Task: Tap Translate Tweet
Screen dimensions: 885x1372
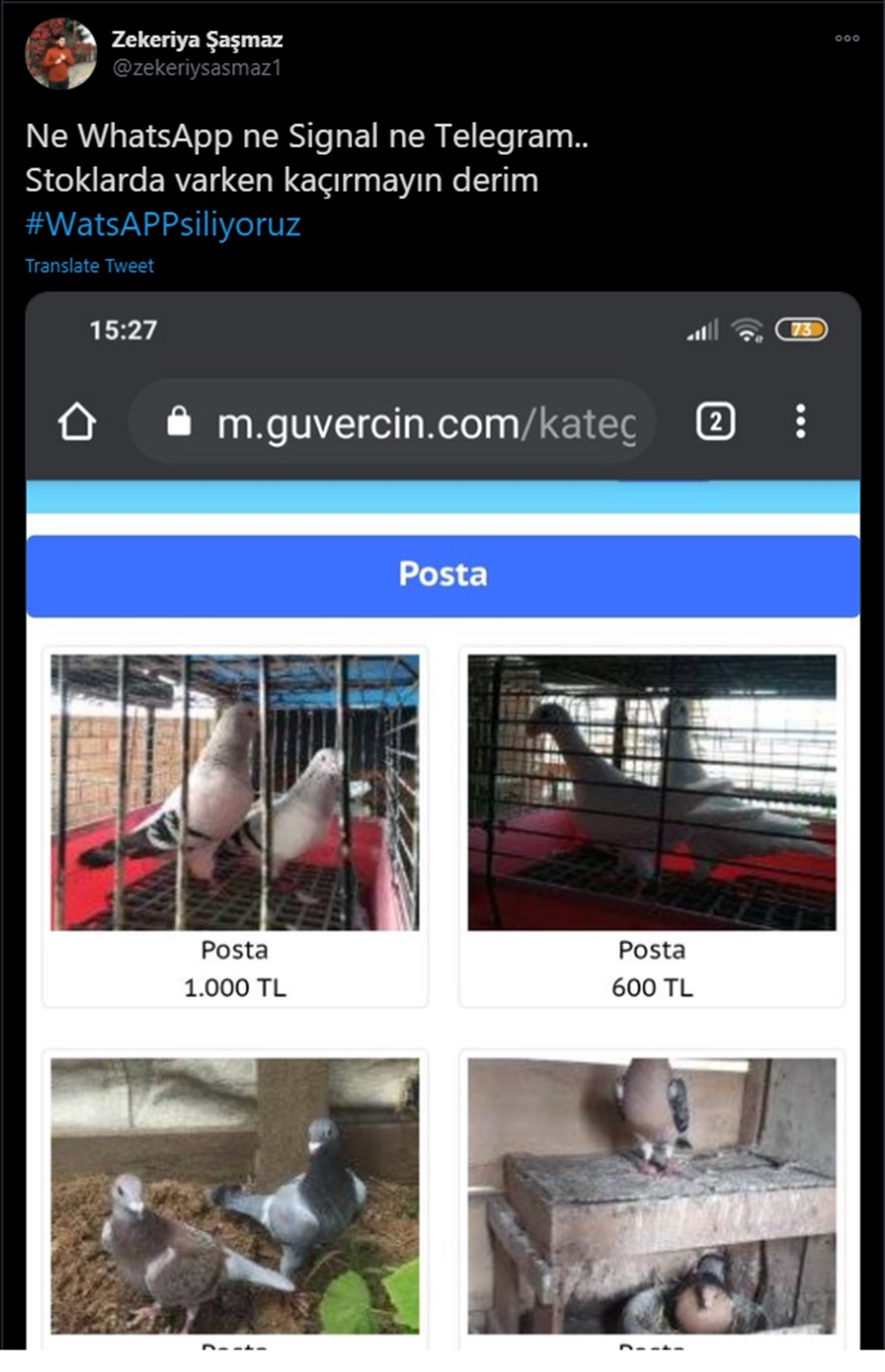Action: coord(89,266)
